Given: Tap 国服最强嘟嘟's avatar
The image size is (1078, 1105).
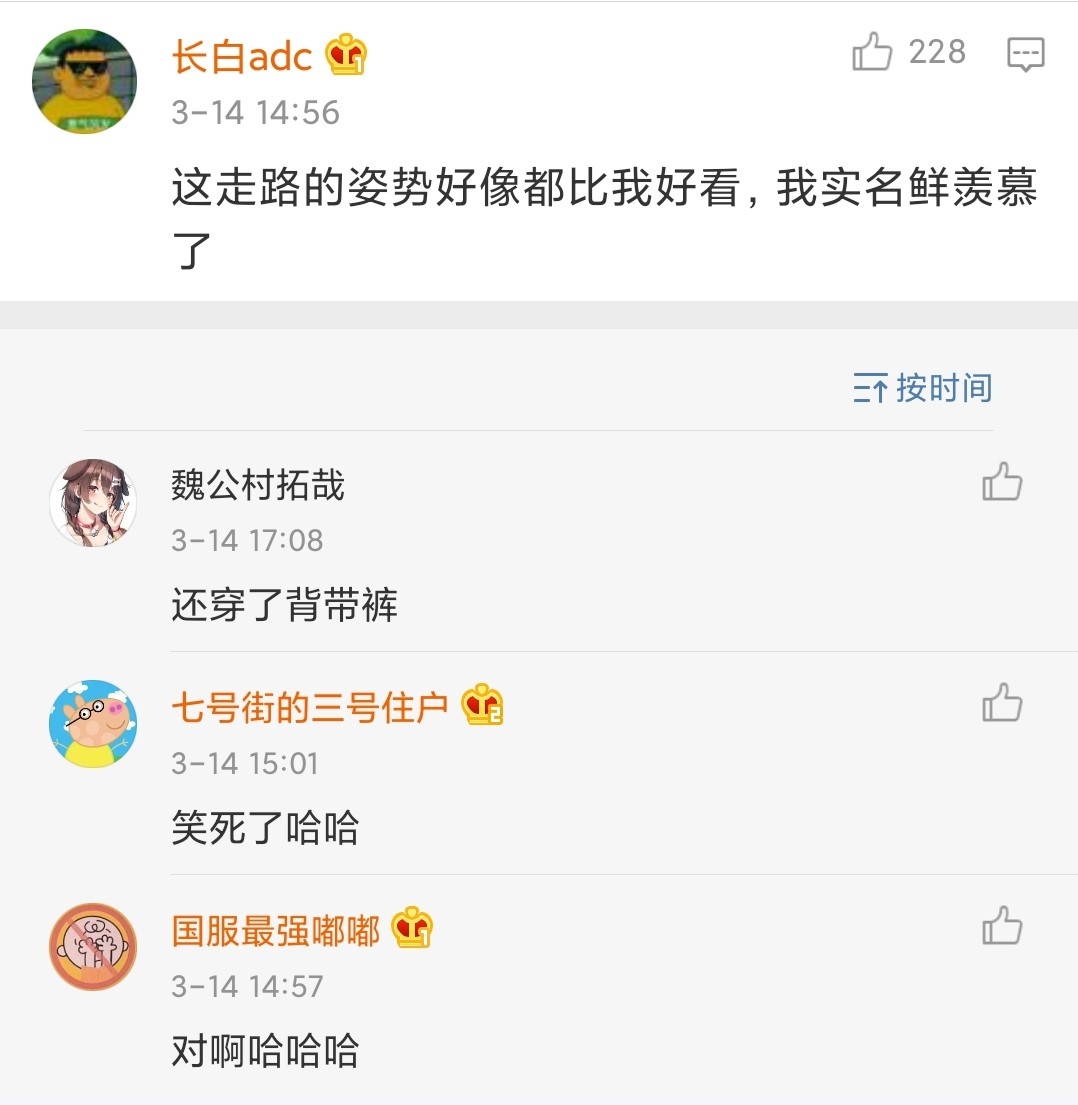Looking at the screenshot, I should (x=93, y=947).
